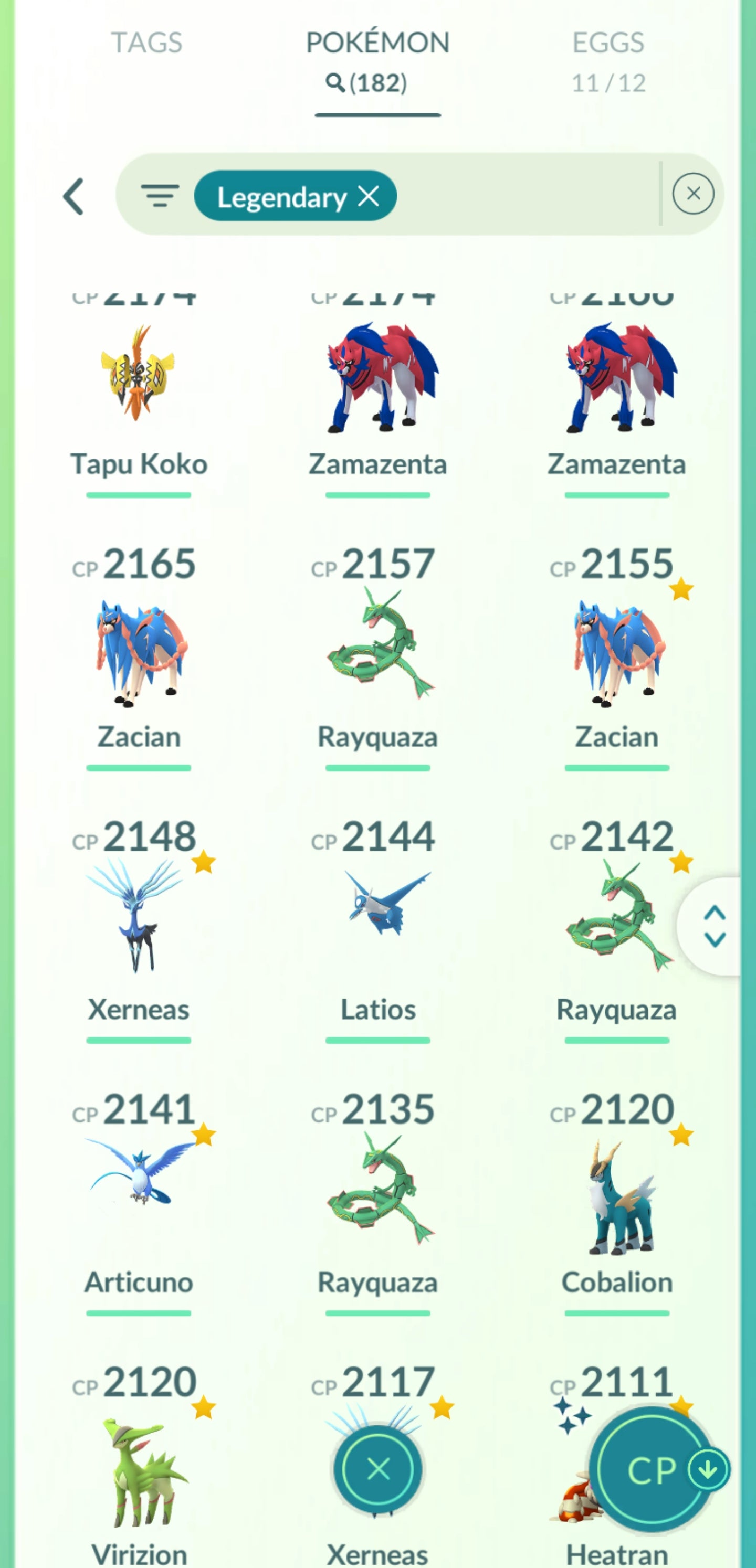
Task: Remove the Legendary filter chip
Action: [369, 196]
